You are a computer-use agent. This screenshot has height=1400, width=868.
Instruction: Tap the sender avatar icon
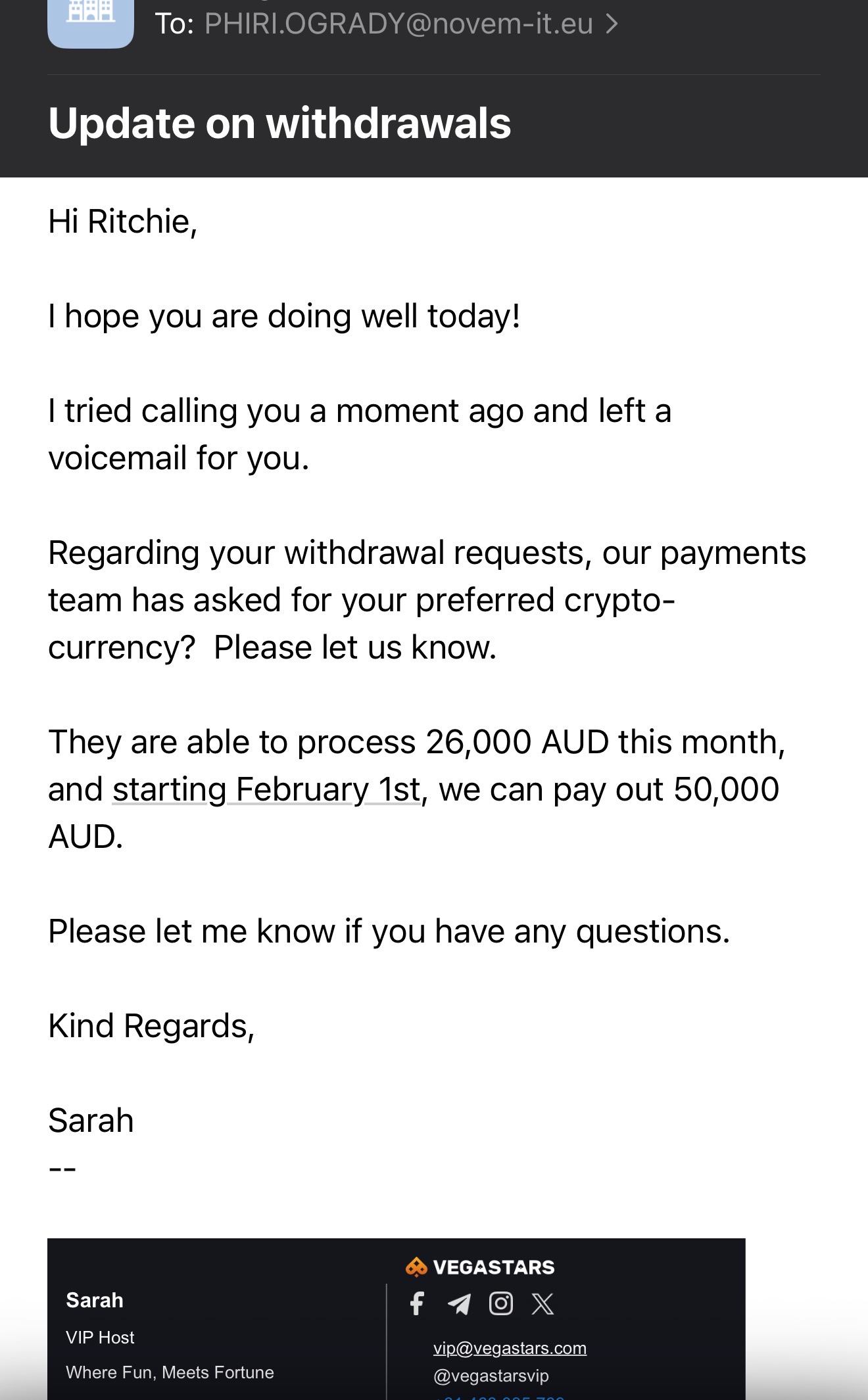[91, 20]
